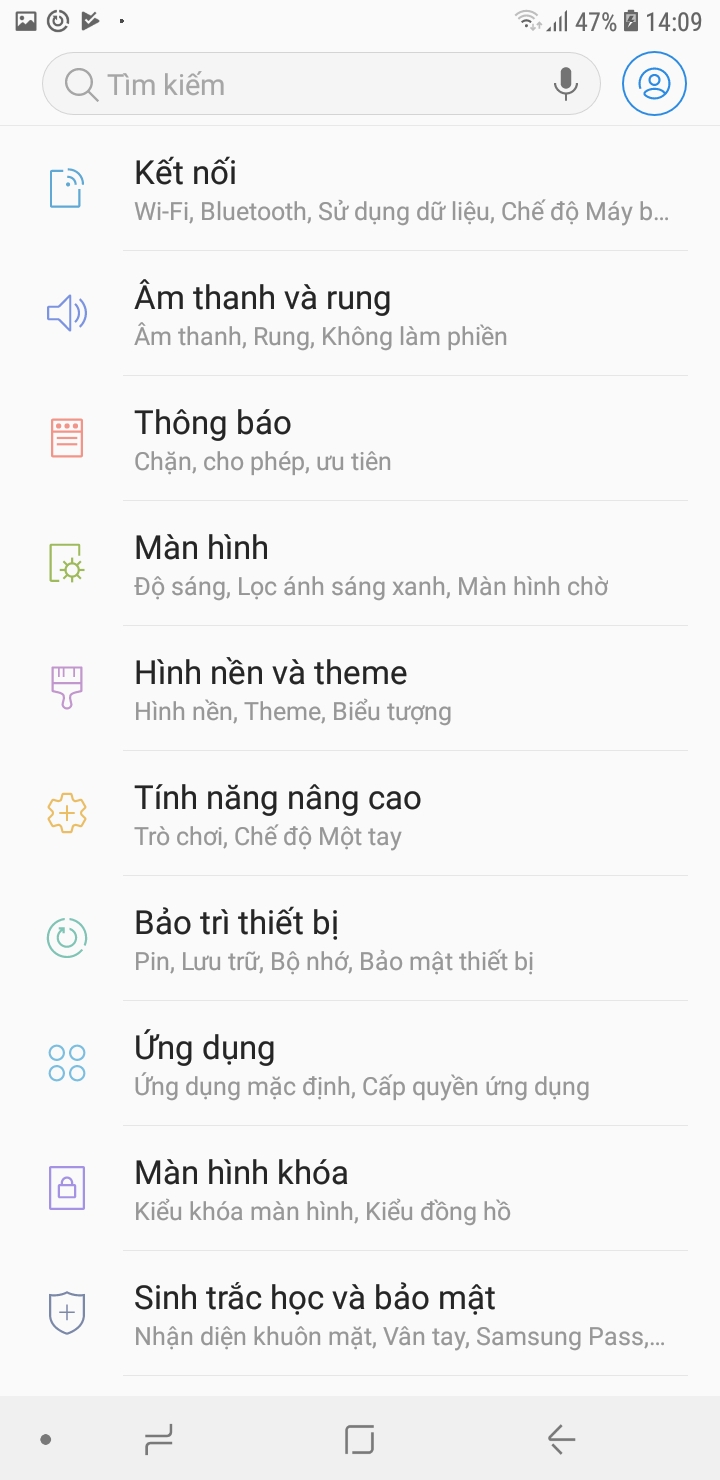Select Sinh trắc học và bảo mật
The image size is (720, 1480).
click(x=400, y=1314)
